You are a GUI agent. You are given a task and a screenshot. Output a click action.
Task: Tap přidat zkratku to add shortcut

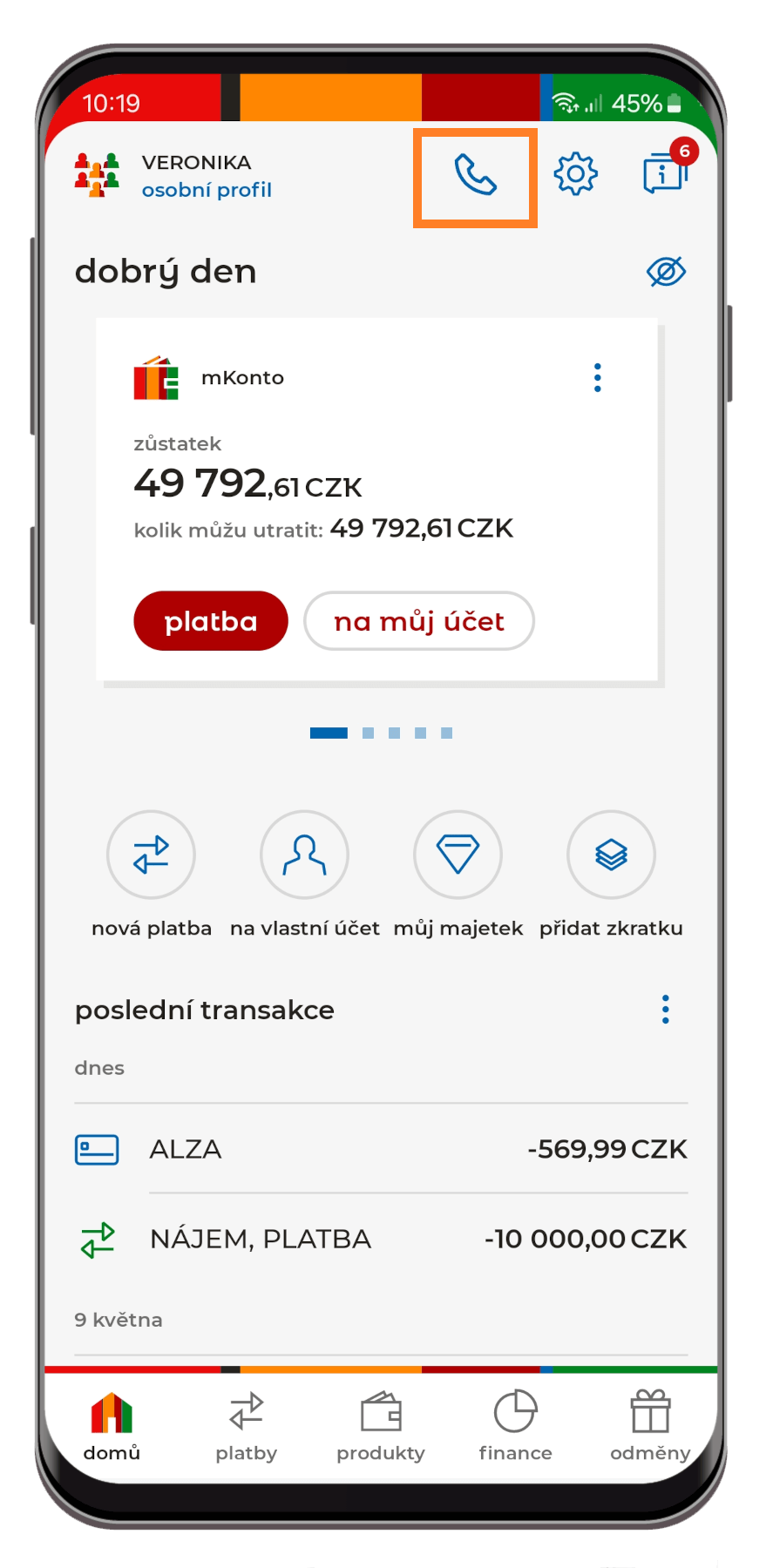[611, 855]
